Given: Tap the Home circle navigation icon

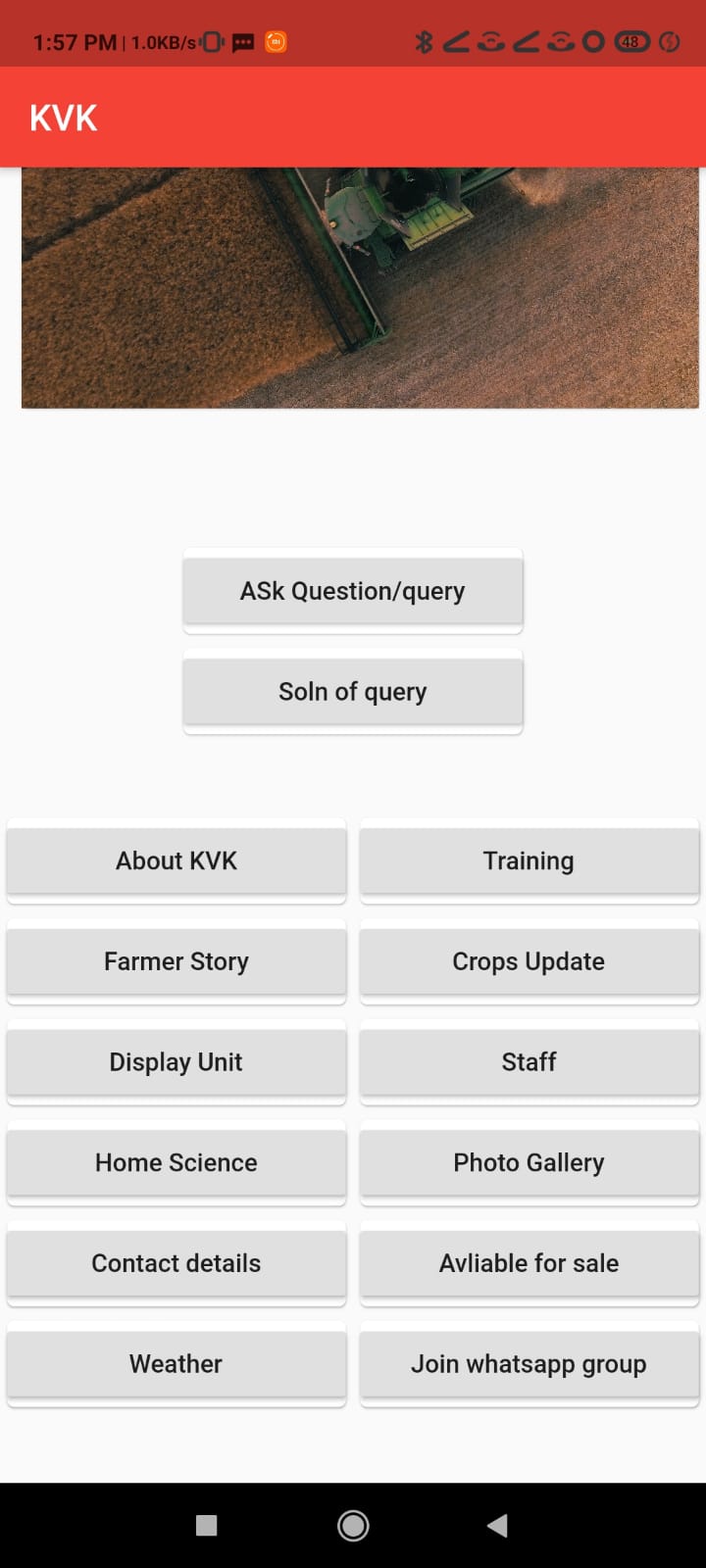Looking at the screenshot, I should click(x=352, y=1525).
